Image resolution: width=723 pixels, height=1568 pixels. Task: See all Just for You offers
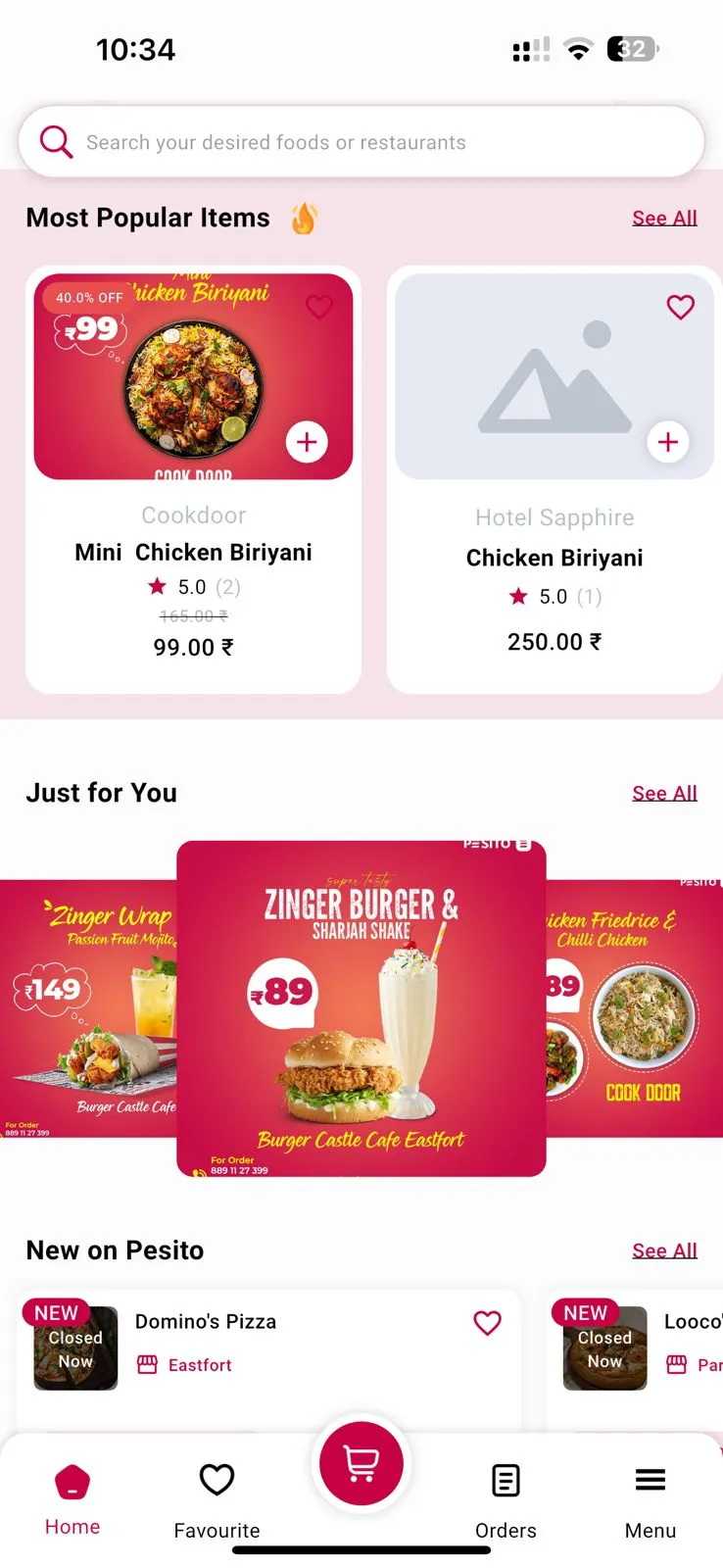pos(664,793)
